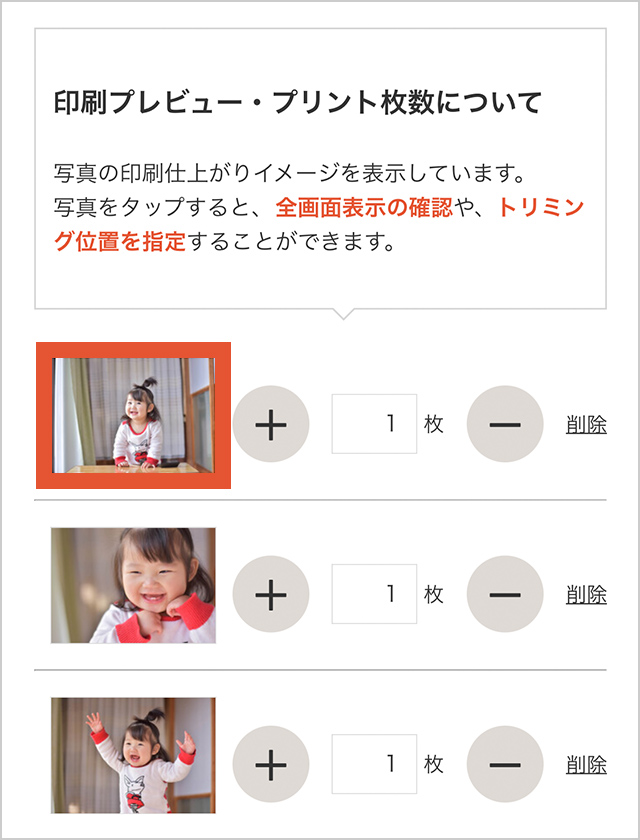Viewport: 640px width, 840px height.
Task: Decrease copies of the raised-arms photo
Action: (505, 765)
